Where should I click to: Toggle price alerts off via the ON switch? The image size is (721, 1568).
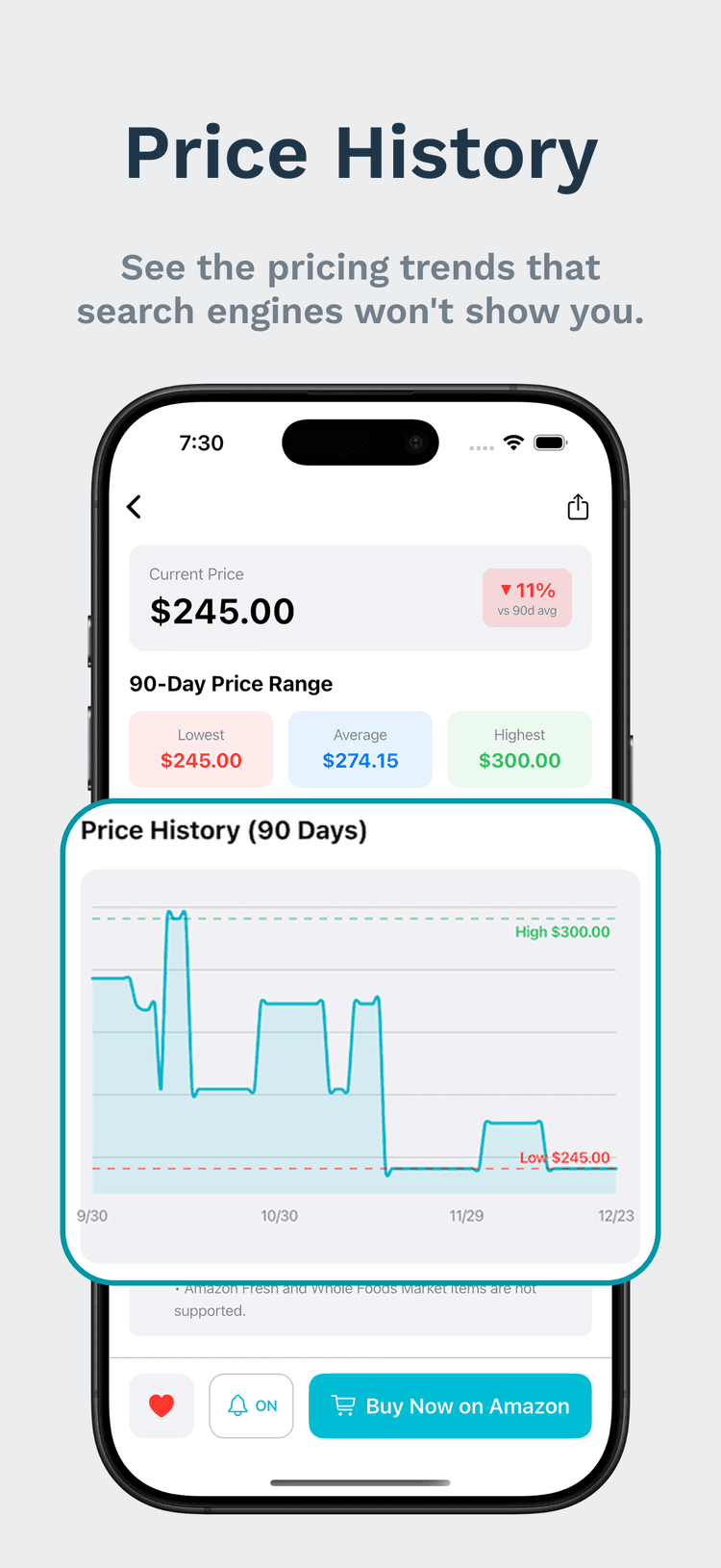(x=251, y=1405)
